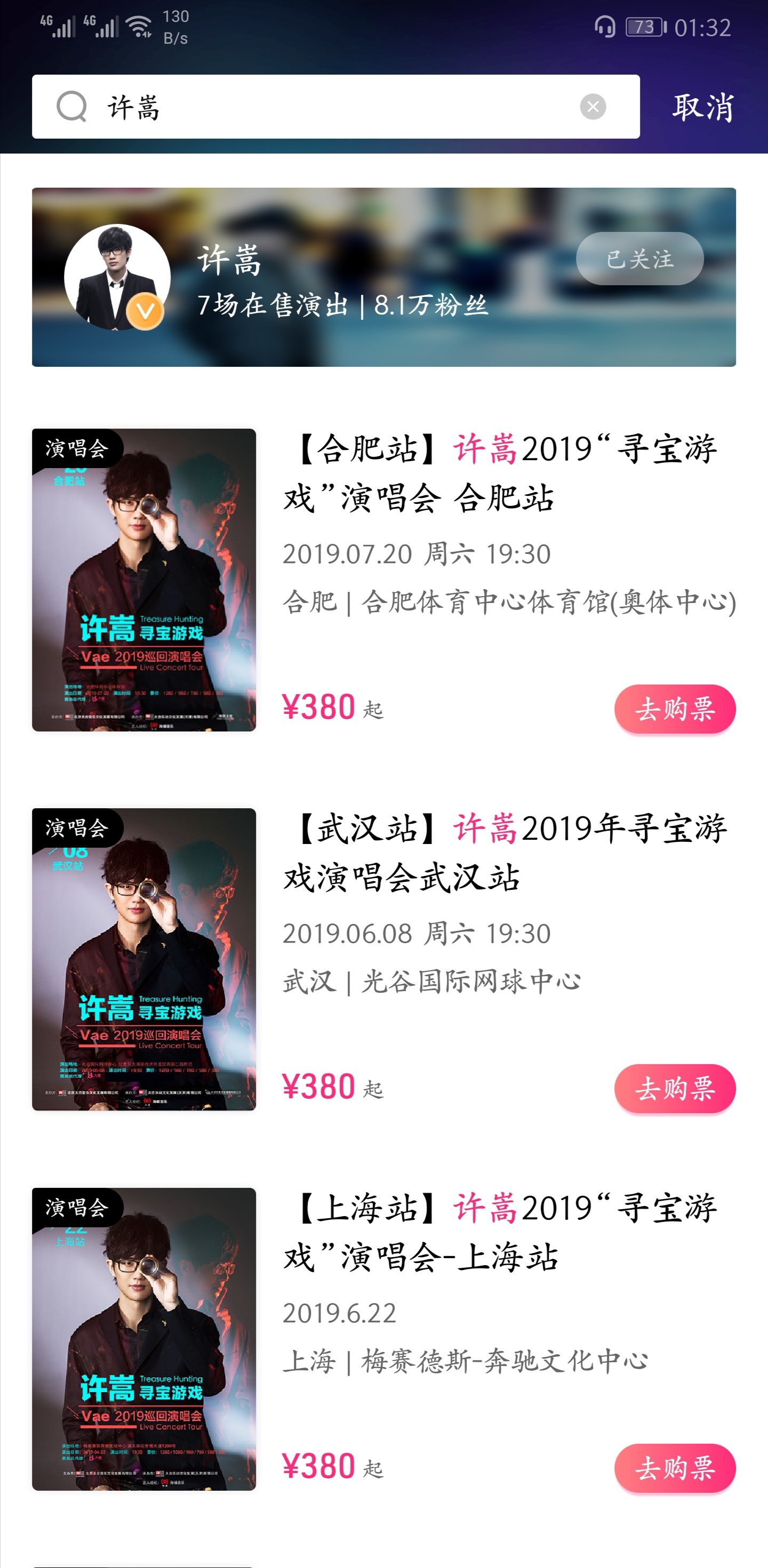
Task: Open the 武汉站 concert poster
Action: point(144,959)
